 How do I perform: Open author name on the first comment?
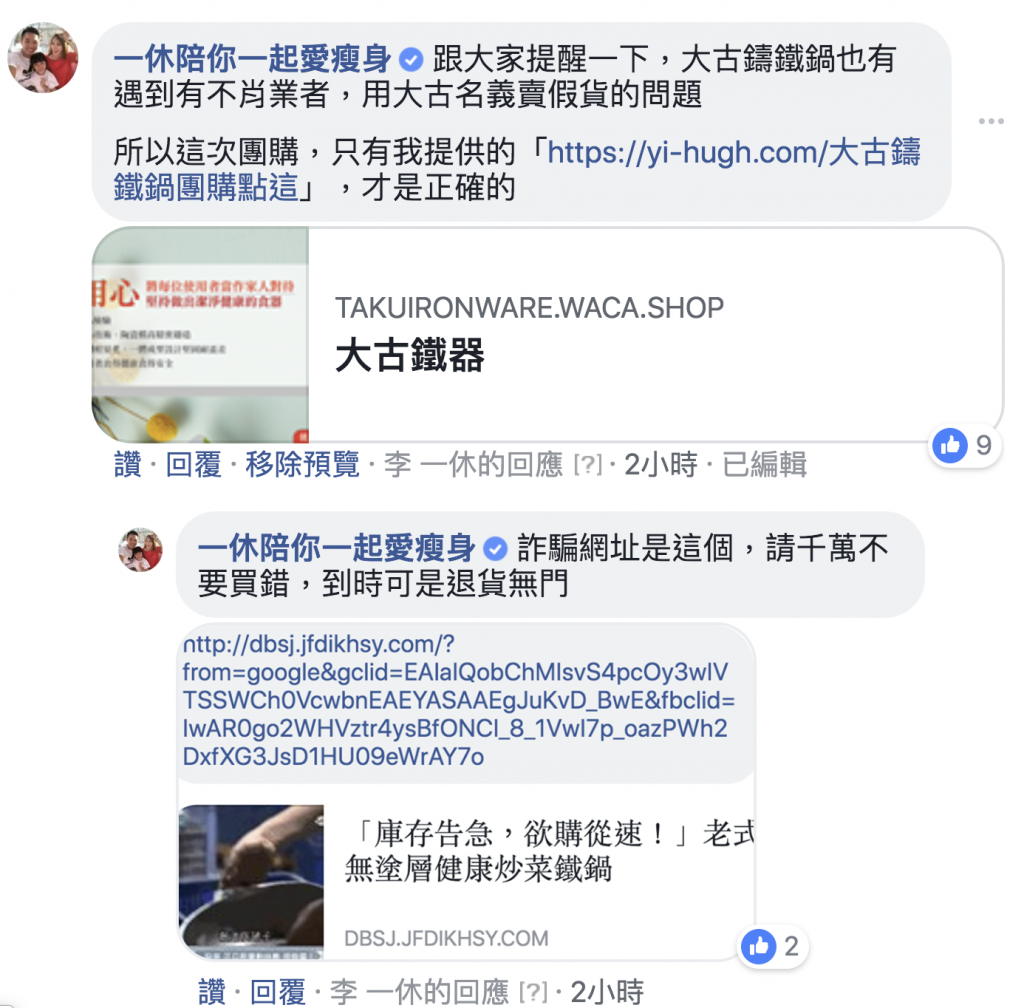[x=252, y=60]
